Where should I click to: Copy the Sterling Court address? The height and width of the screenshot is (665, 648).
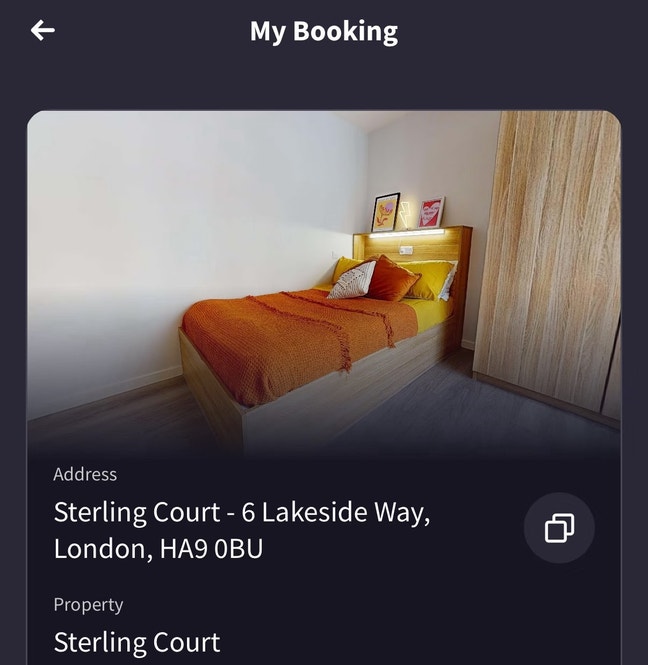(x=559, y=528)
